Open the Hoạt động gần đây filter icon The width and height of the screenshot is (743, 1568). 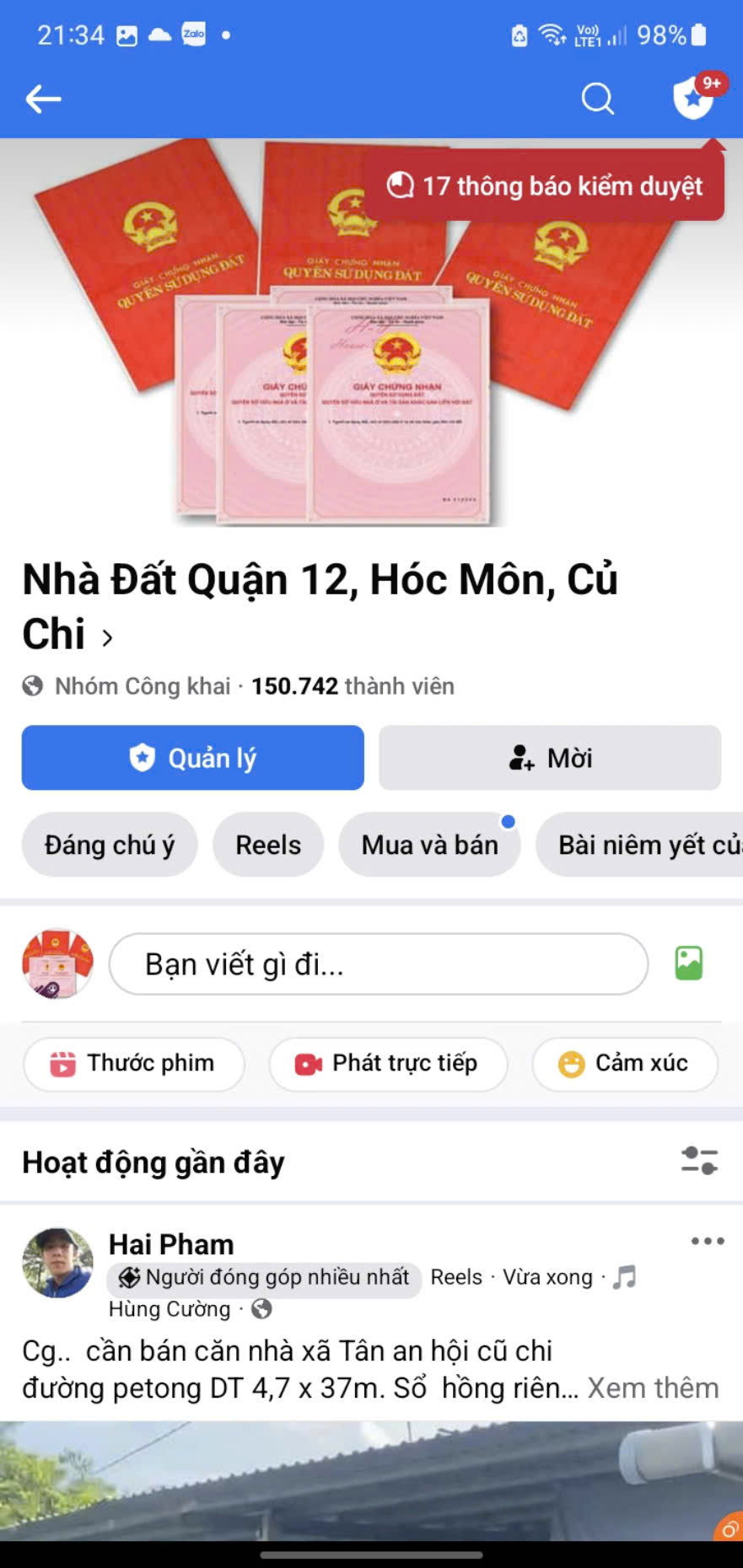pyautogui.click(x=699, y=1161)
